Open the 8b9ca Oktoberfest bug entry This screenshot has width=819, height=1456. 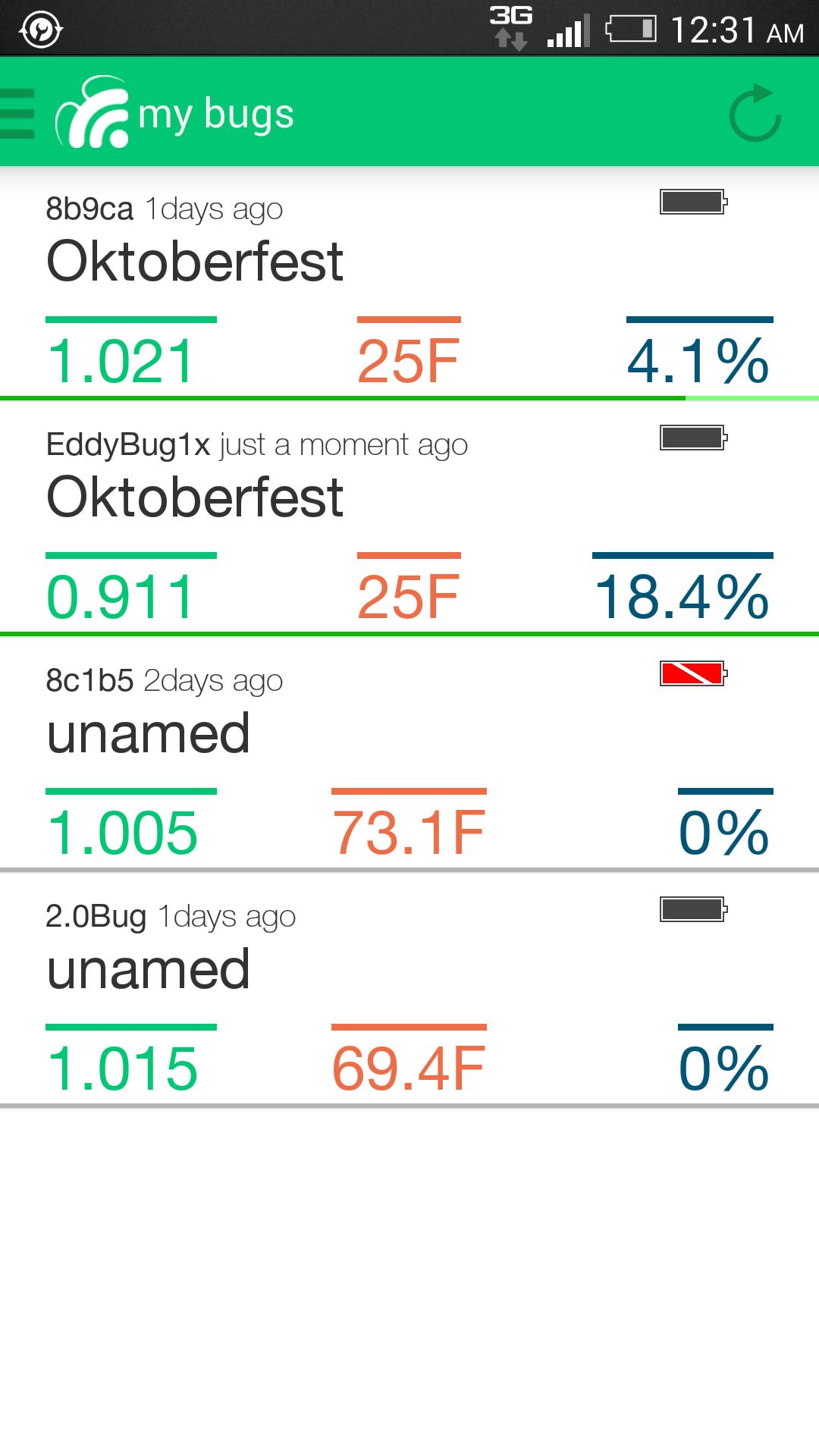click(x=409, y=282)
